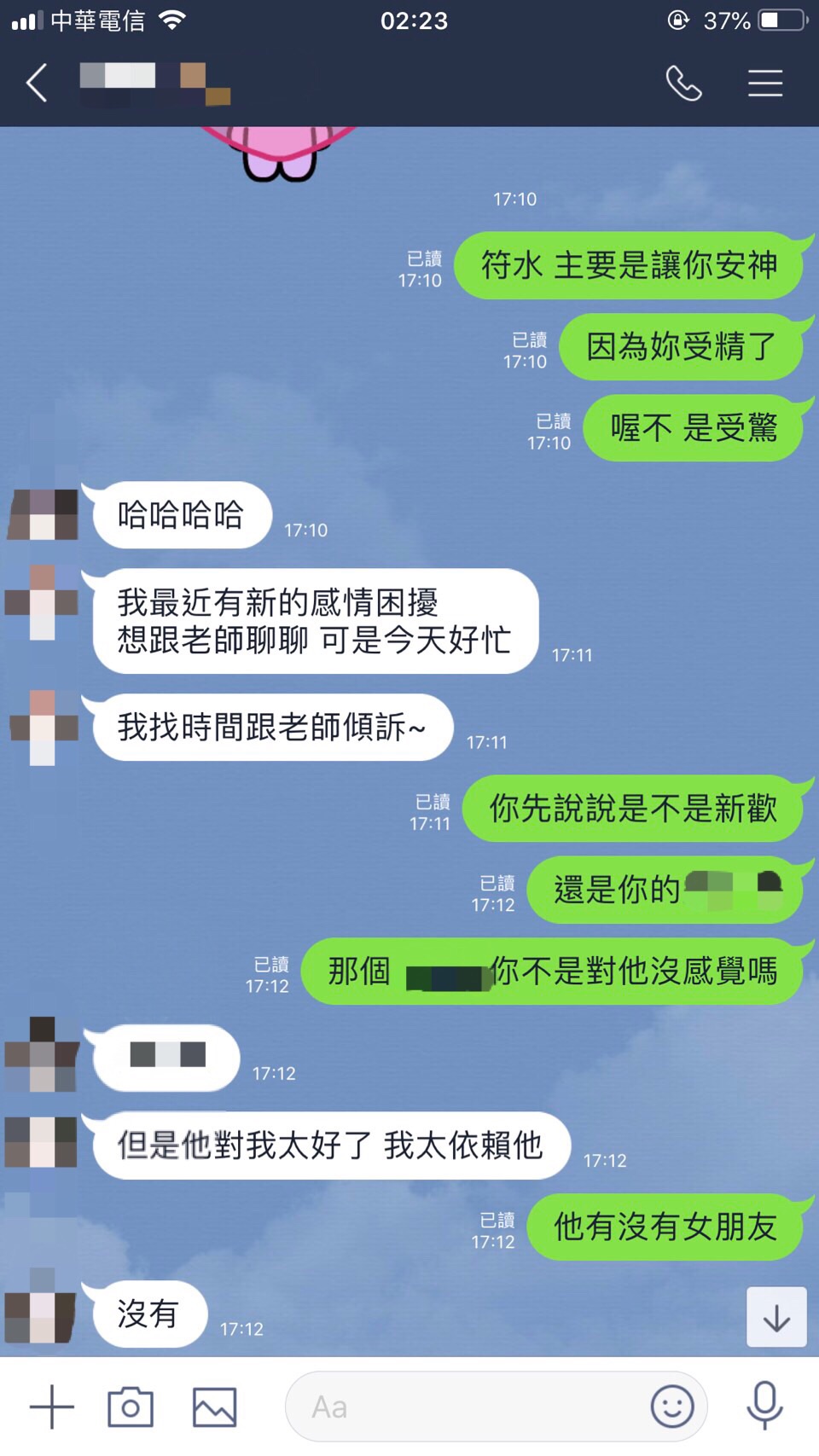Record a voice message with the microphone

[x=764, y=1405]
